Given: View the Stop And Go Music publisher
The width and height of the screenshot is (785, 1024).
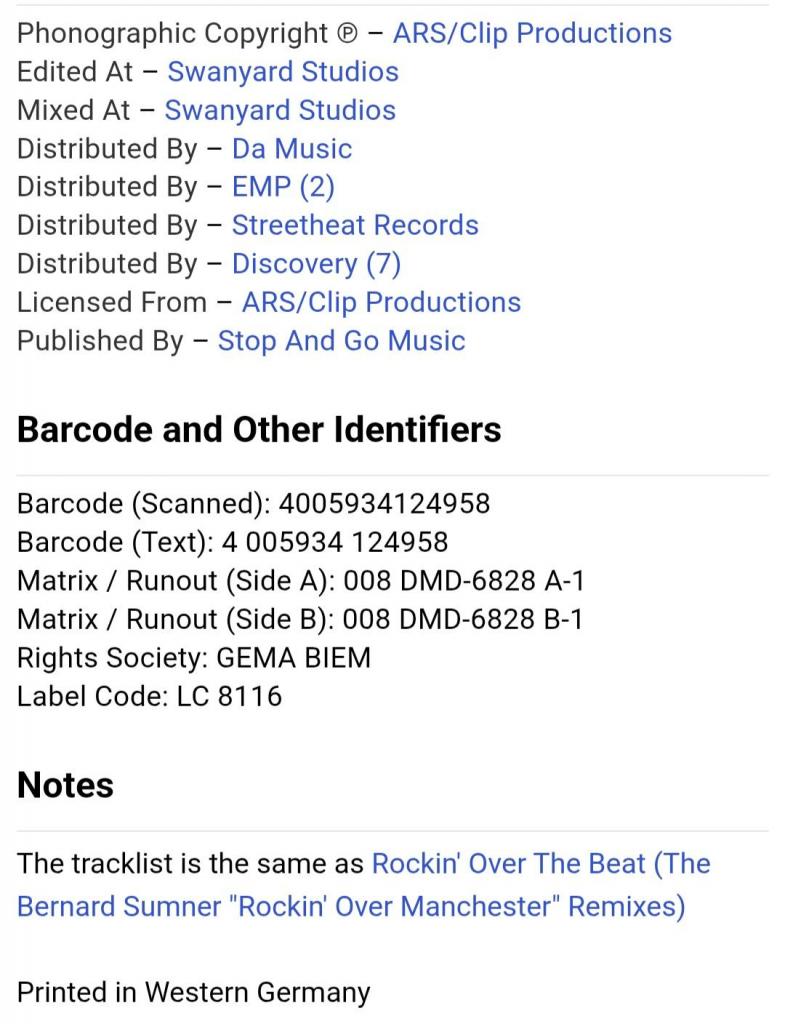Looking at the screenshot, I should tap(341, 341).
